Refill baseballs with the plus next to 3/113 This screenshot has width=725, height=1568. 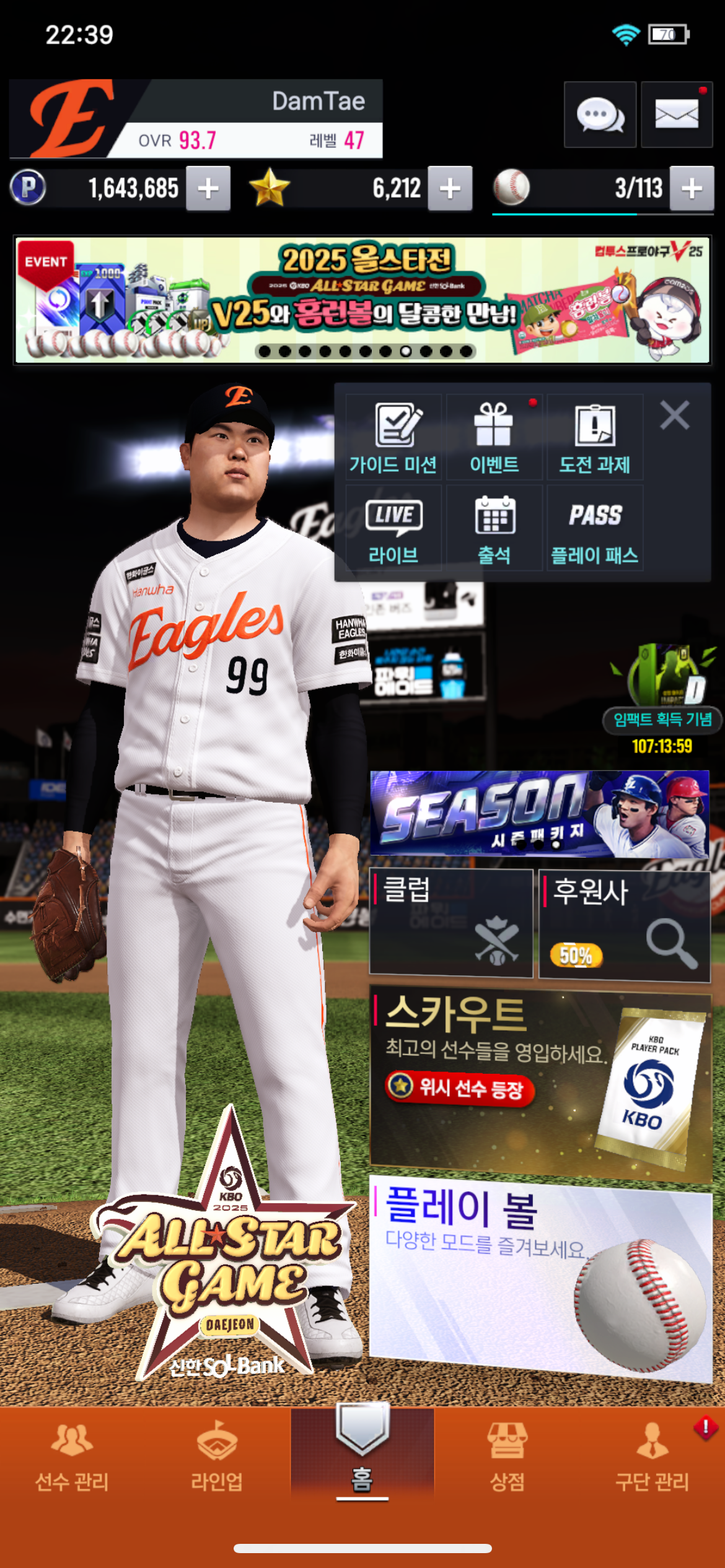(692, 188)
